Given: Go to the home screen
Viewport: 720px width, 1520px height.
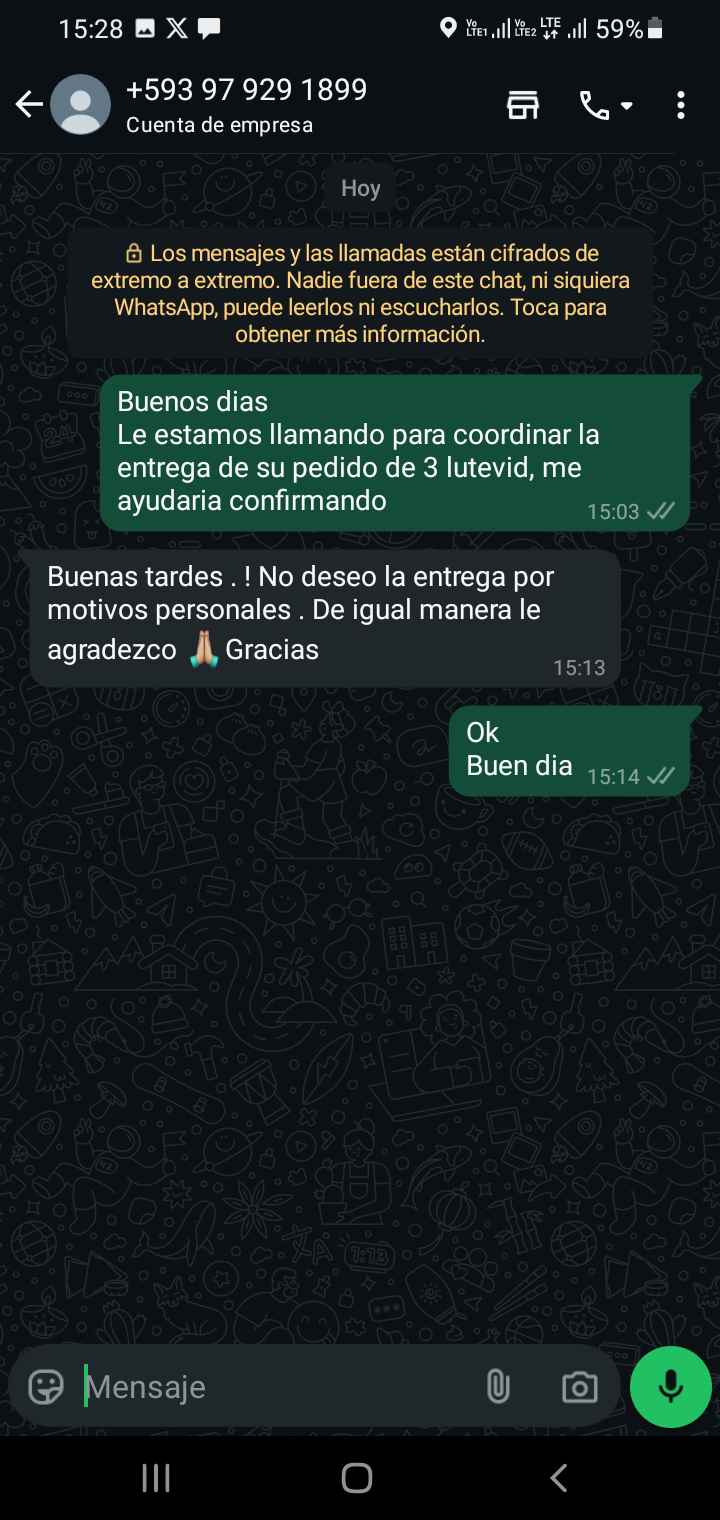Looking at the screenshot, I should [x=357, y=1477].
